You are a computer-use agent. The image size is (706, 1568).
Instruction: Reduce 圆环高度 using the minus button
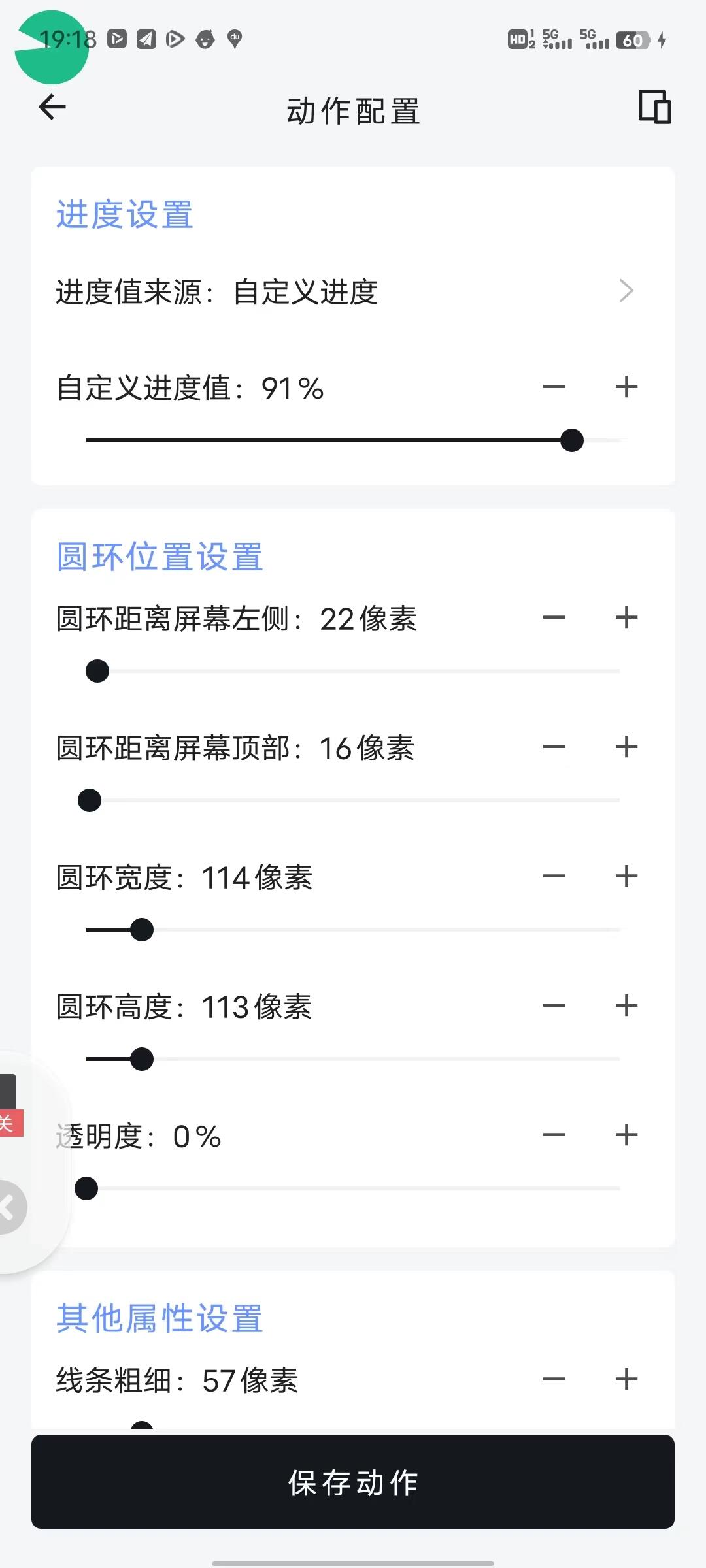pyautogui.click(x=554, y=1005)
